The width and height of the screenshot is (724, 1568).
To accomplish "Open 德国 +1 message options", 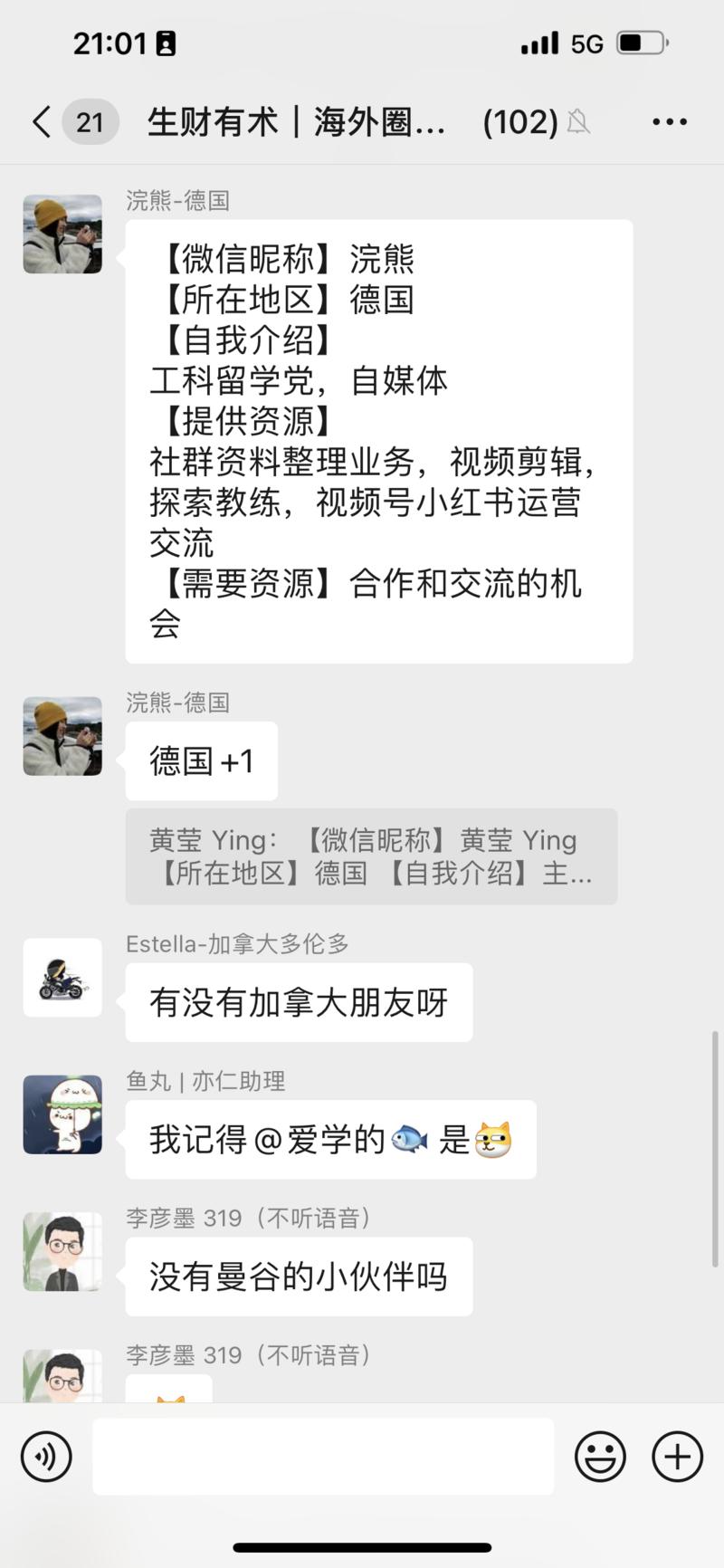I will pos(200,761).
